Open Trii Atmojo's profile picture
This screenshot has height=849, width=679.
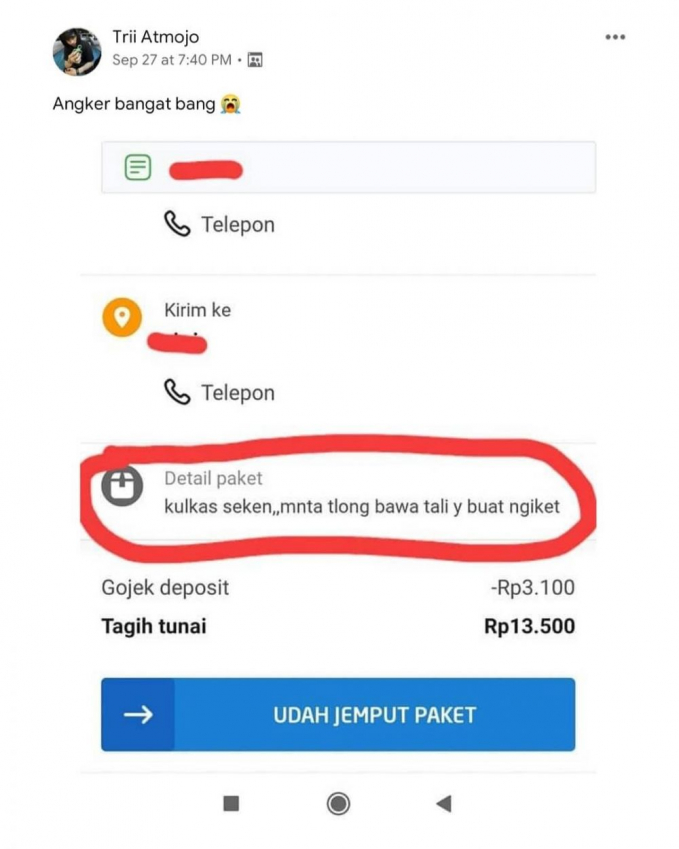(76, 51)
